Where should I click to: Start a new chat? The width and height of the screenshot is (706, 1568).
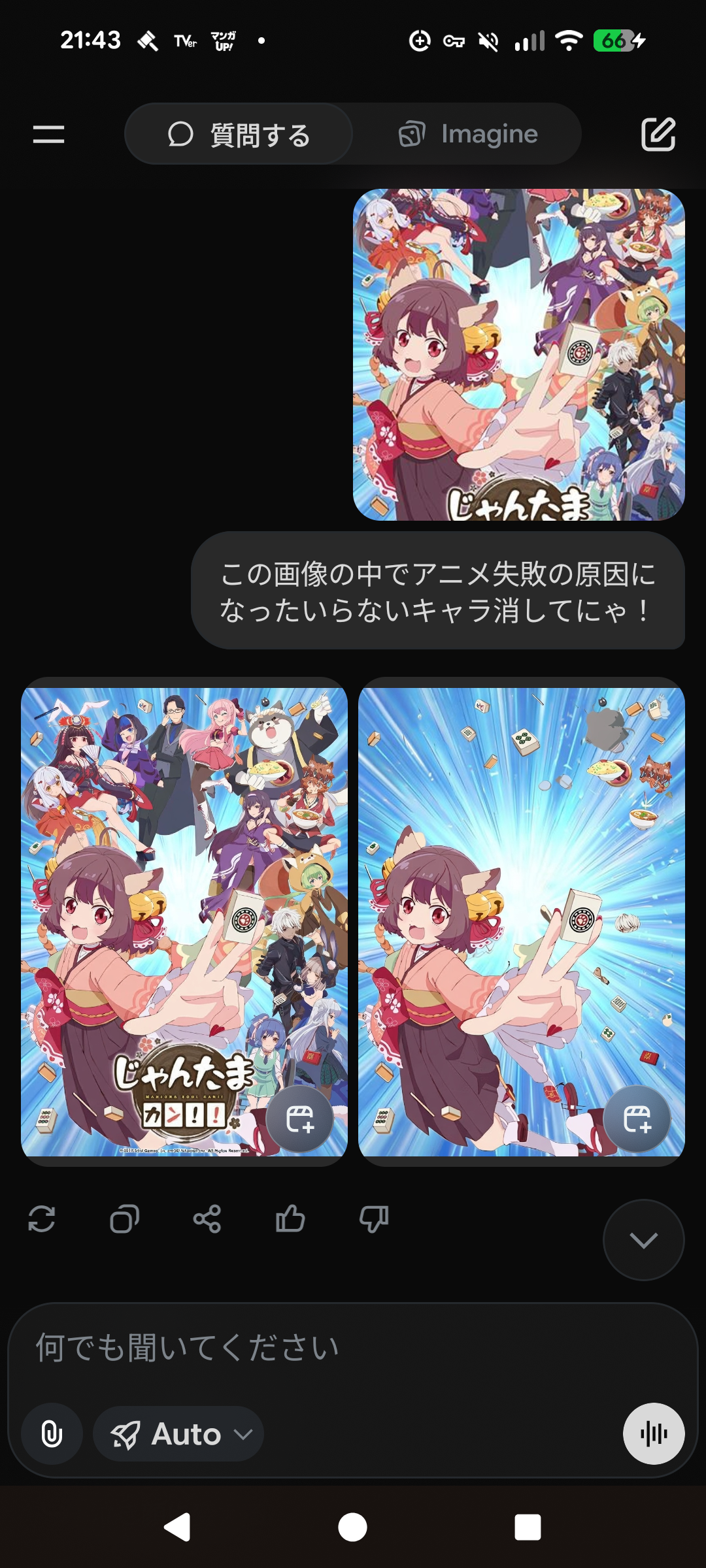coord(658,135)
